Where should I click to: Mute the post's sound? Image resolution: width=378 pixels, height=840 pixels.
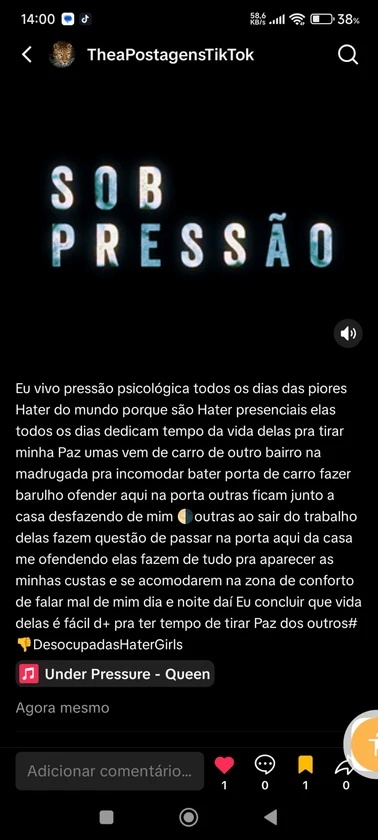[x=348, y=334]
